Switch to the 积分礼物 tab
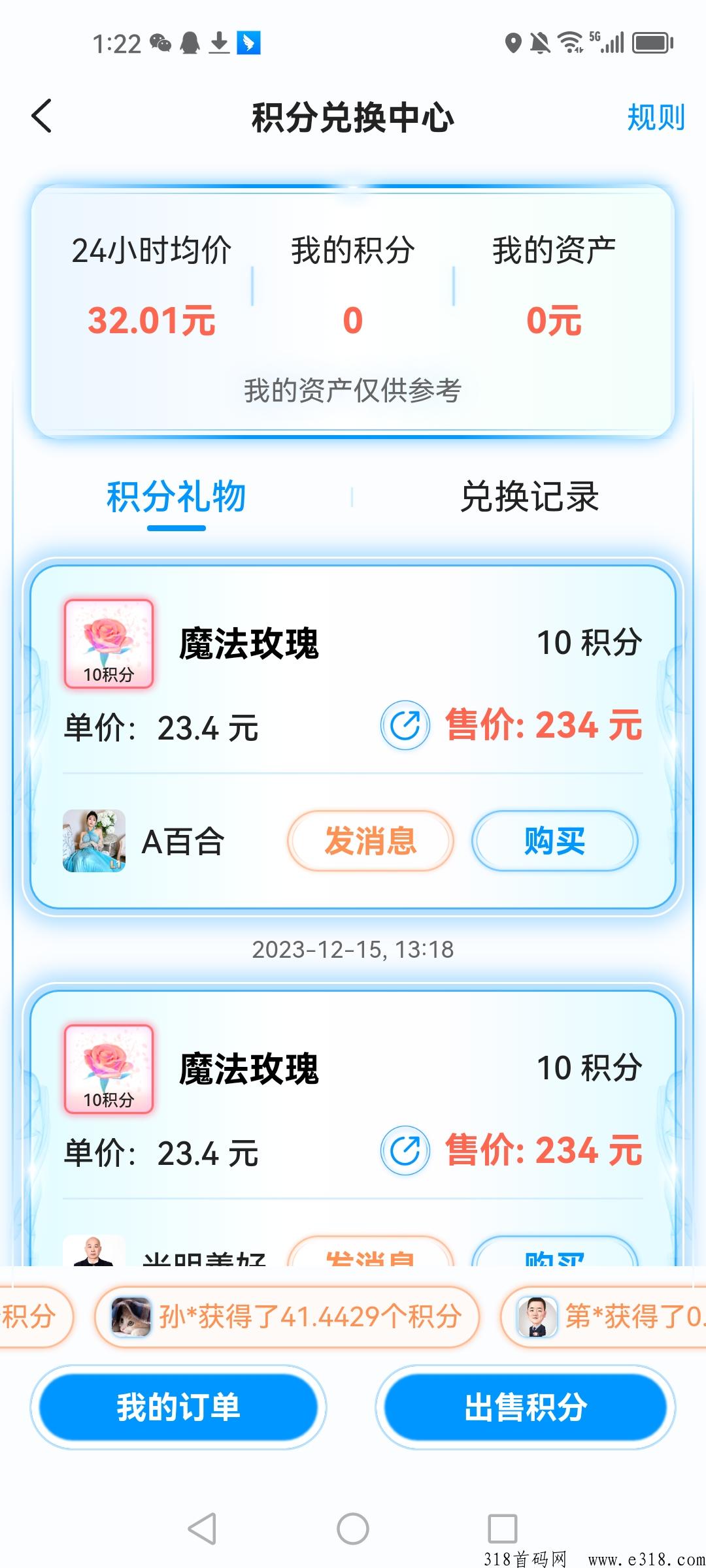The width and height of the screenshot is (706, 1568). coord(176,497)
